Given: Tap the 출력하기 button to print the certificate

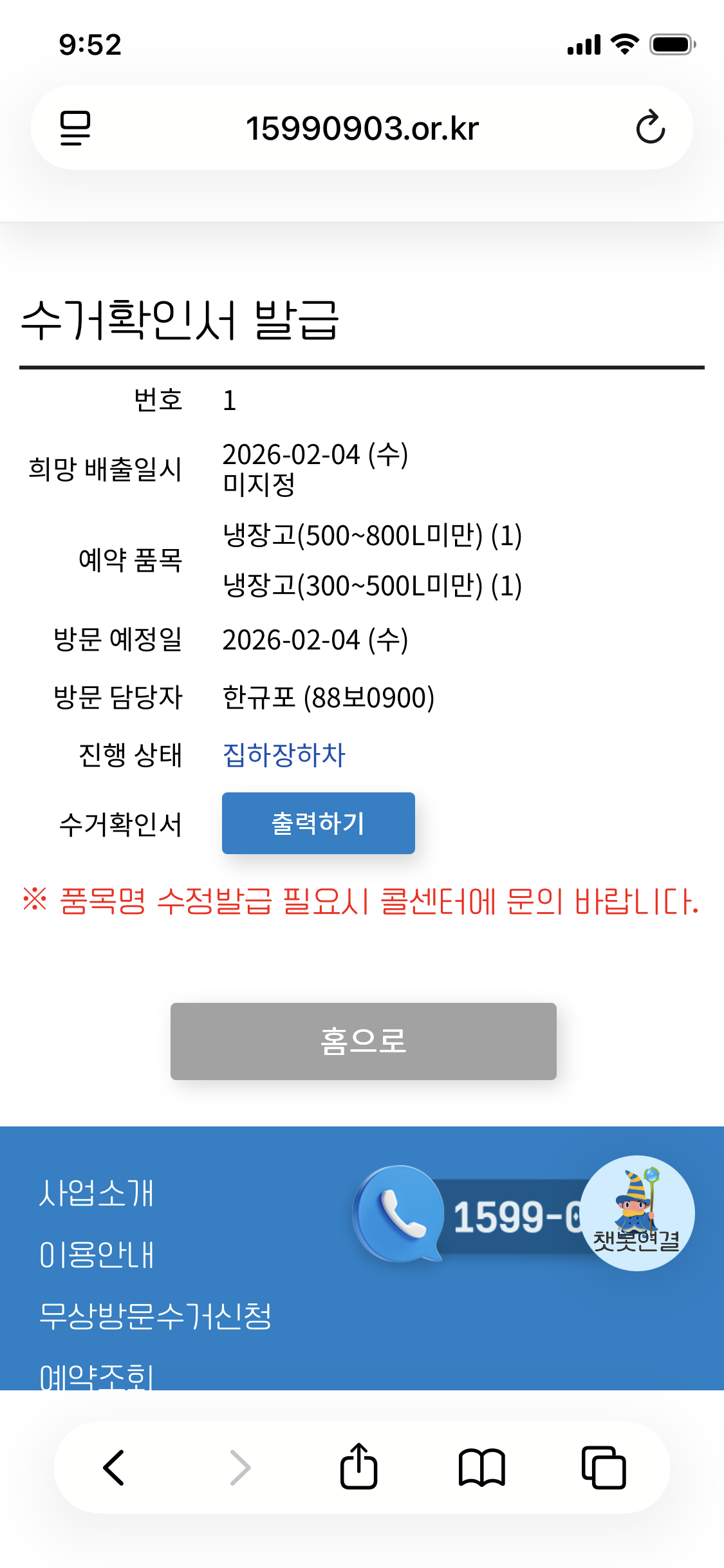Looking at the screenshot, I should click(318, 823).
